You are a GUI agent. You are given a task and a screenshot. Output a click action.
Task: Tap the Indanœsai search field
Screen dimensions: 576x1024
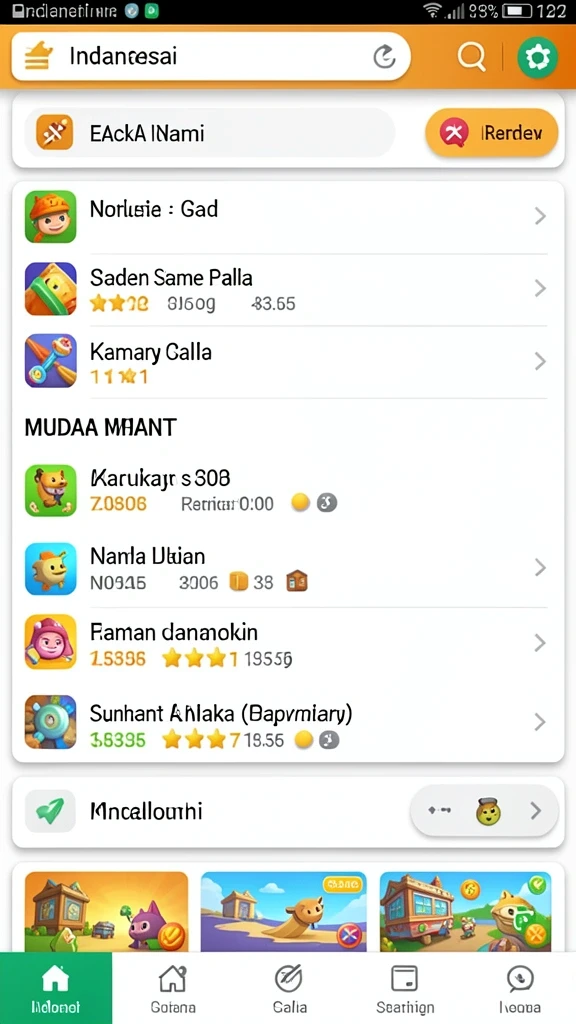(x=210, y=57)
